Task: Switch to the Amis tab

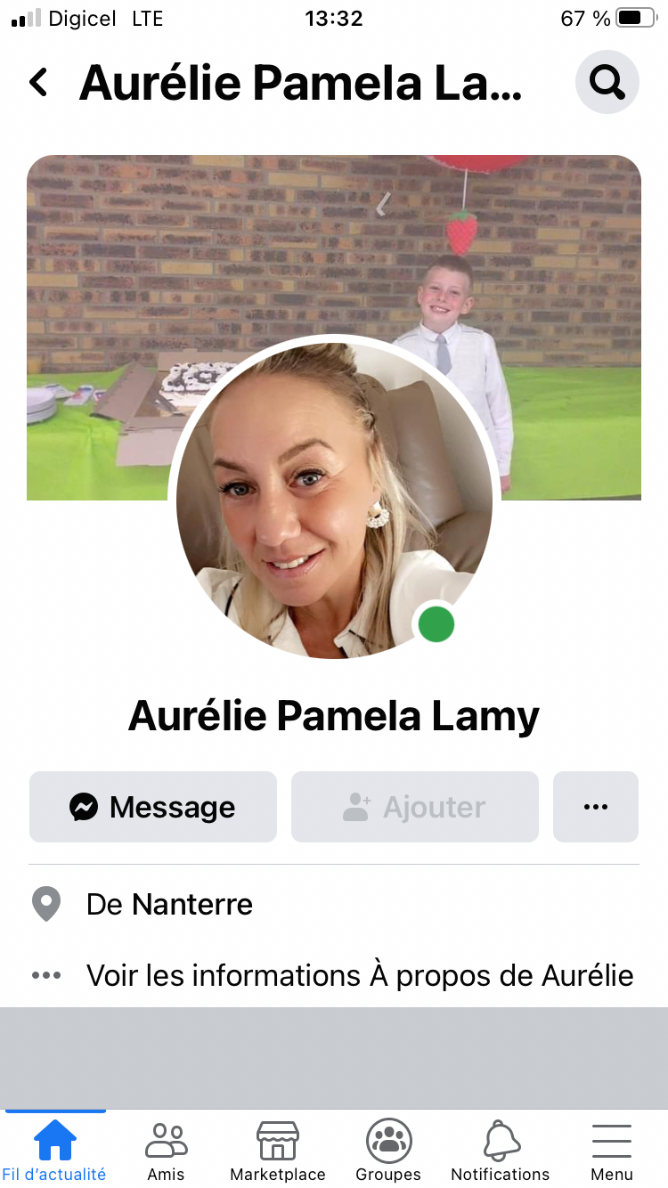Action: pos(166,1150)
